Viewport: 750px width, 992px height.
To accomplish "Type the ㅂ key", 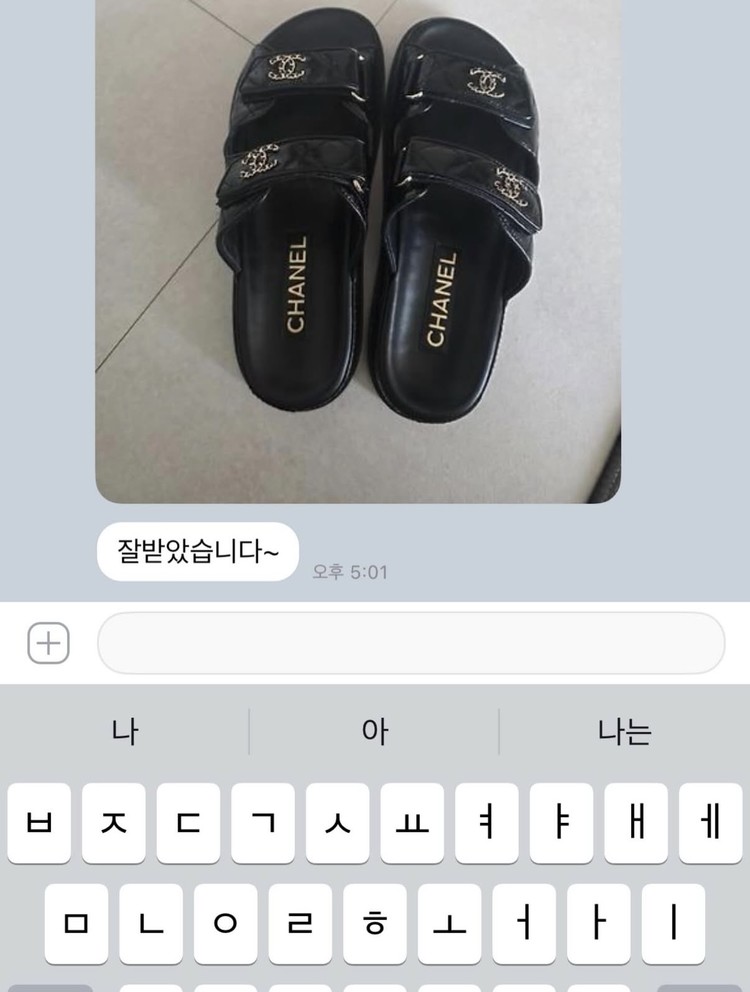I will [x=39, y=823].
